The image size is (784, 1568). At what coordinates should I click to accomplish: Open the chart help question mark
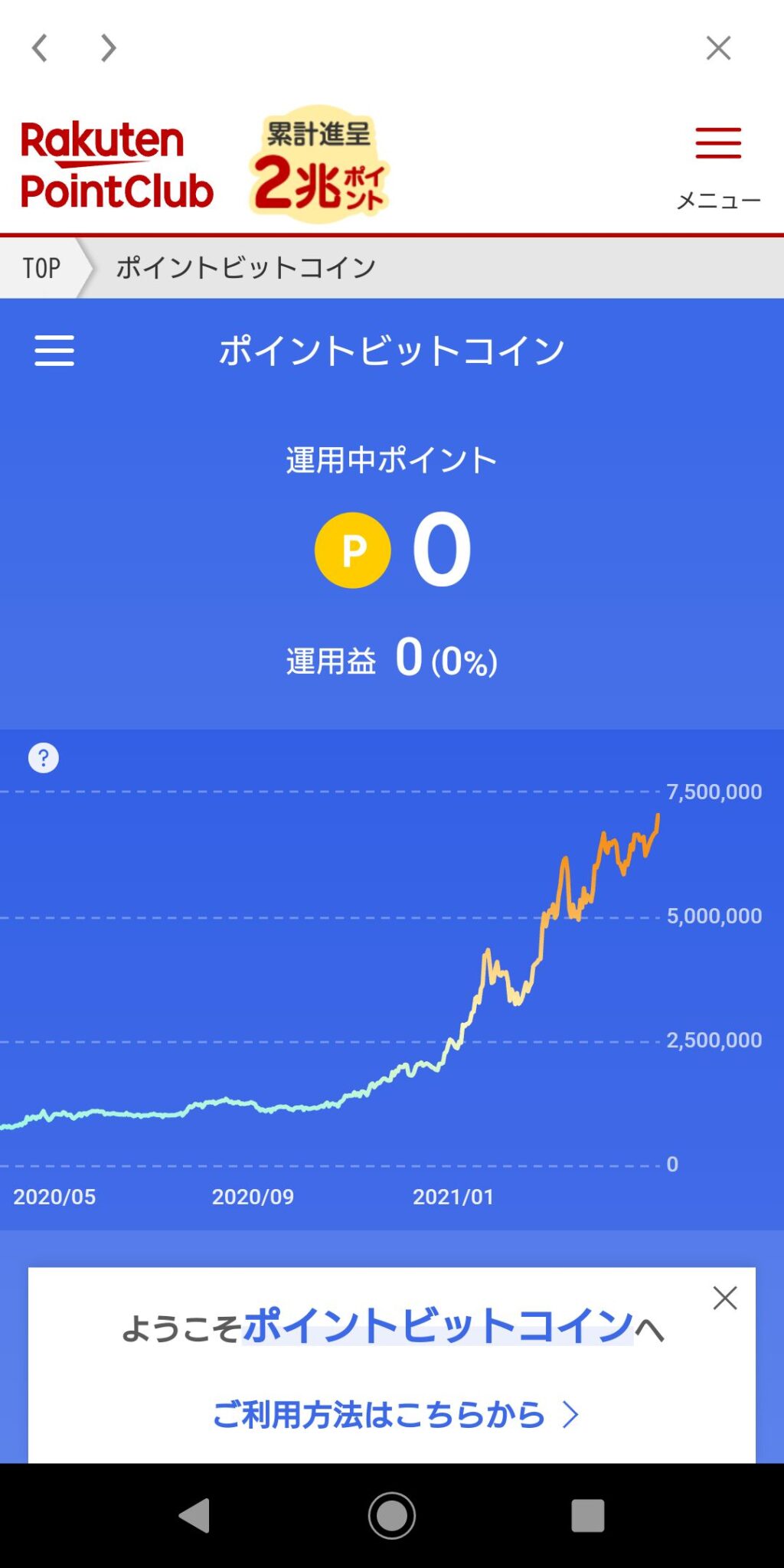pos(44,758)
